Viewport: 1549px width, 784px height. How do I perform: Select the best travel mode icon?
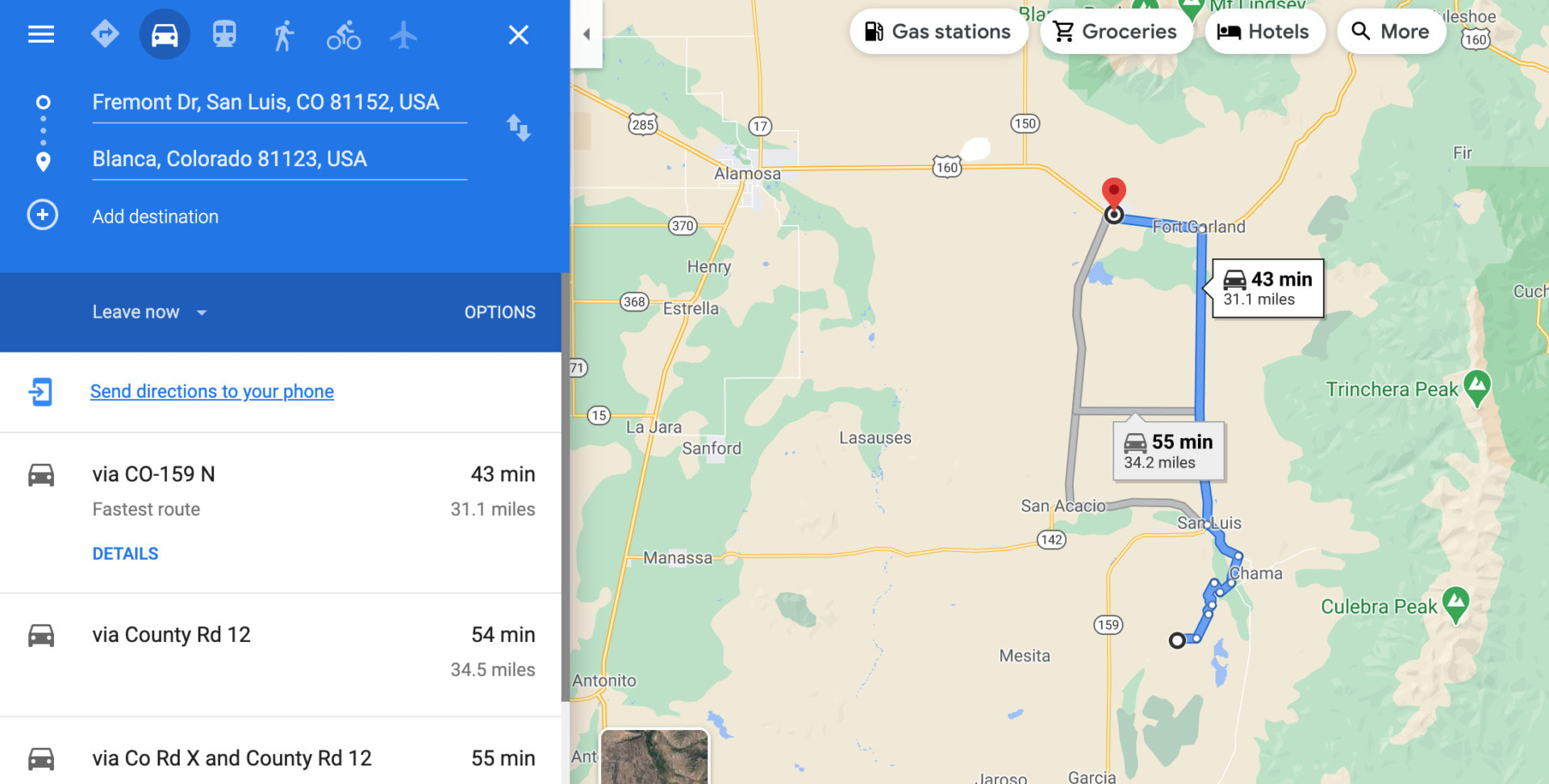pos(105,35)
